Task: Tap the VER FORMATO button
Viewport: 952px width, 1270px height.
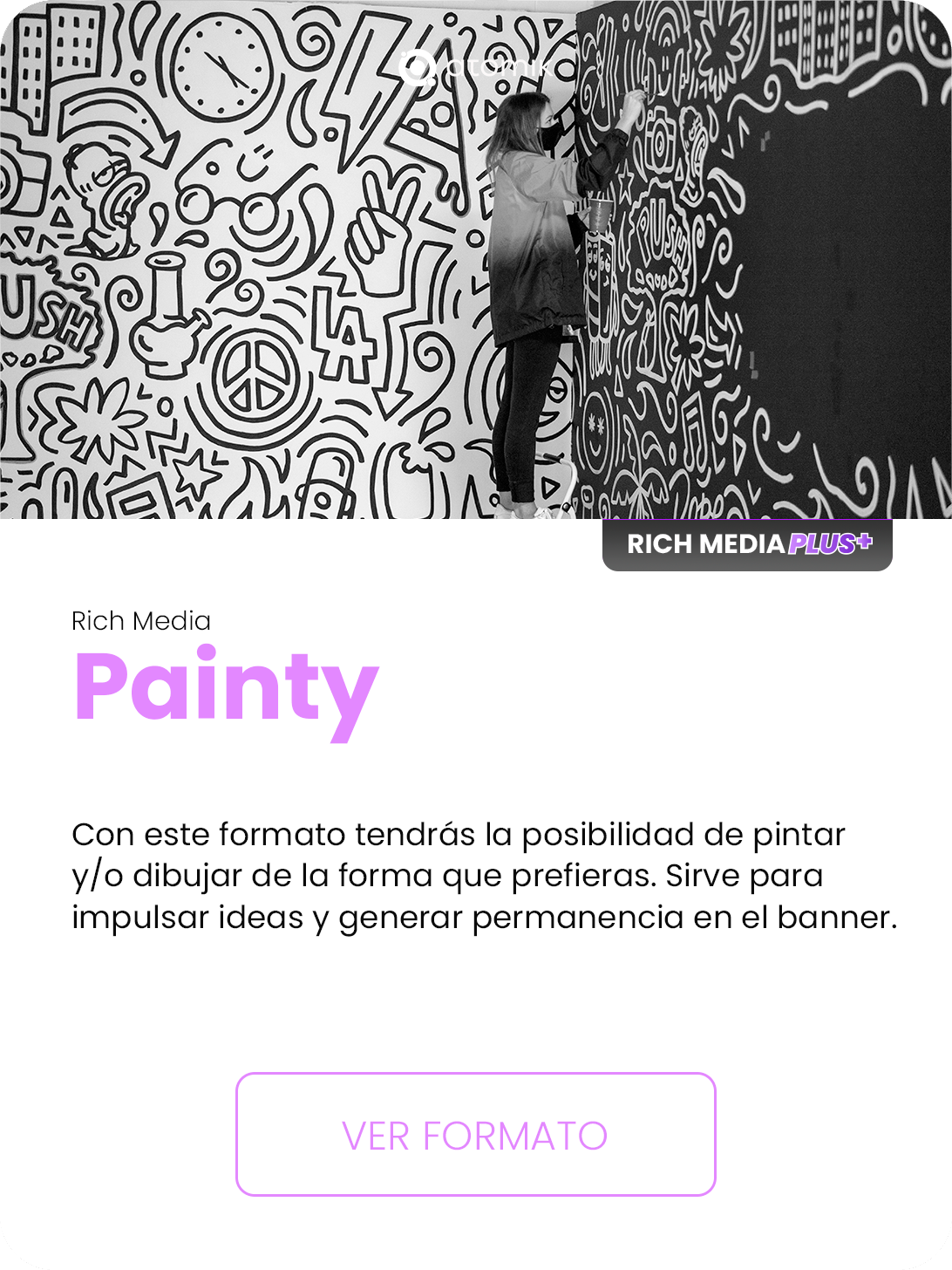Action: point(475,1134)
